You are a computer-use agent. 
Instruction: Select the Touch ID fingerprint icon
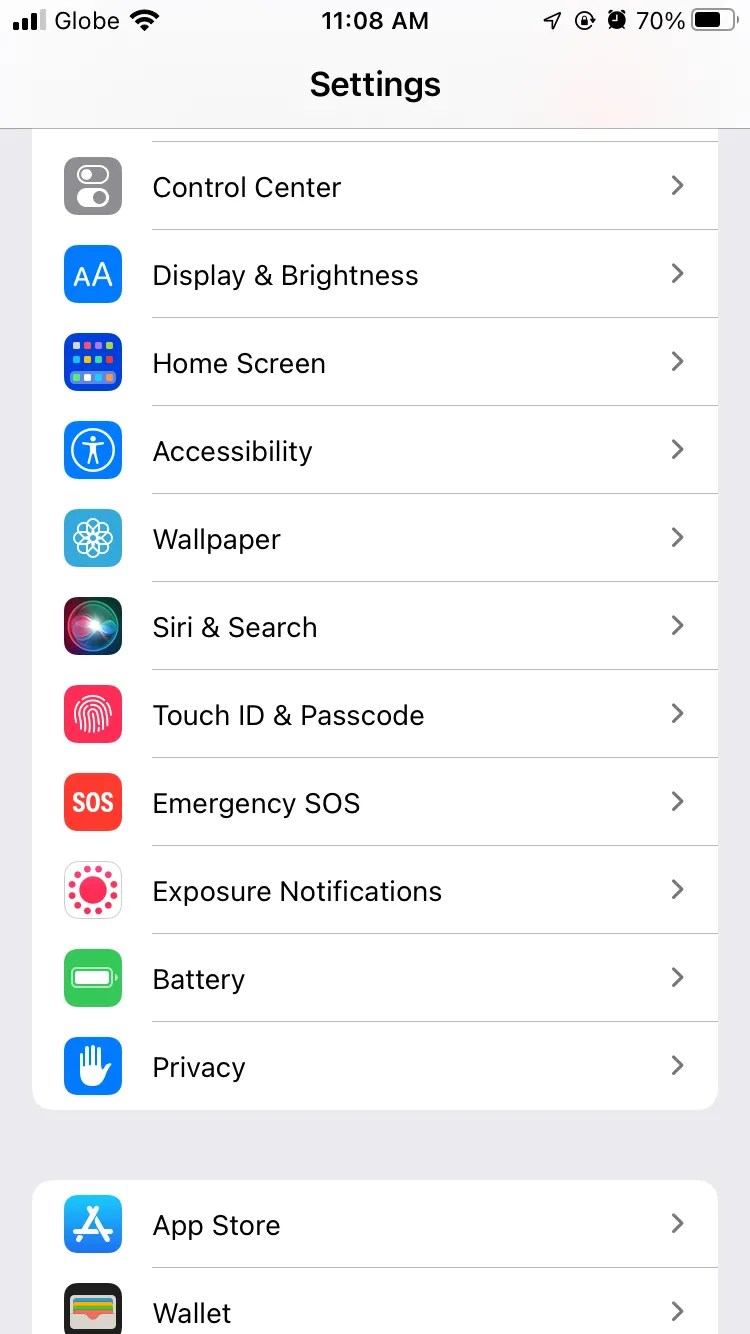tap(93, 714)
